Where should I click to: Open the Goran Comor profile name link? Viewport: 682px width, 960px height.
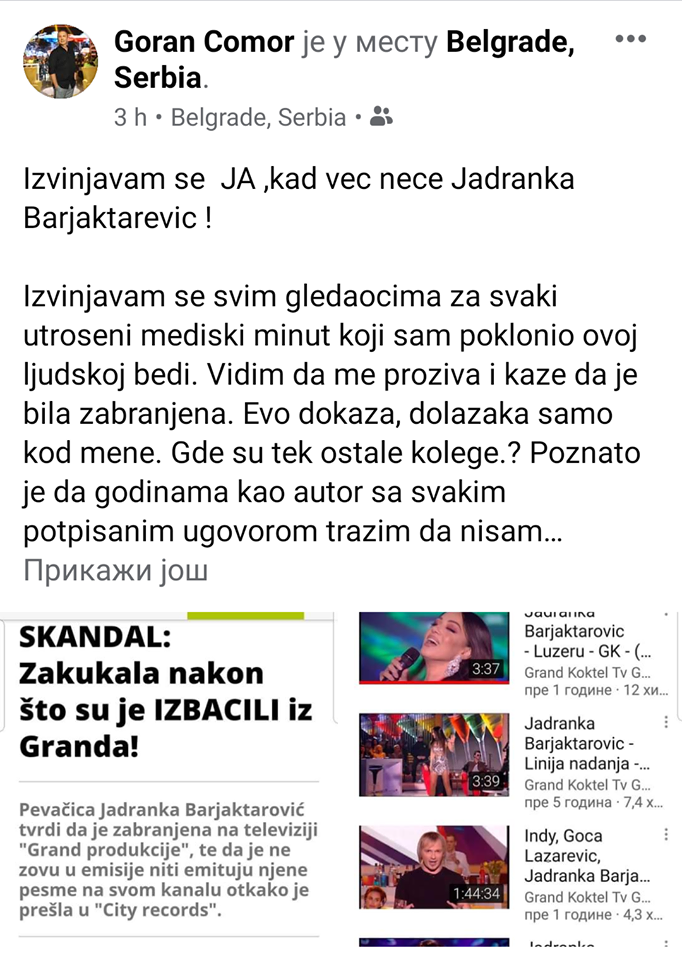(204, 43)
